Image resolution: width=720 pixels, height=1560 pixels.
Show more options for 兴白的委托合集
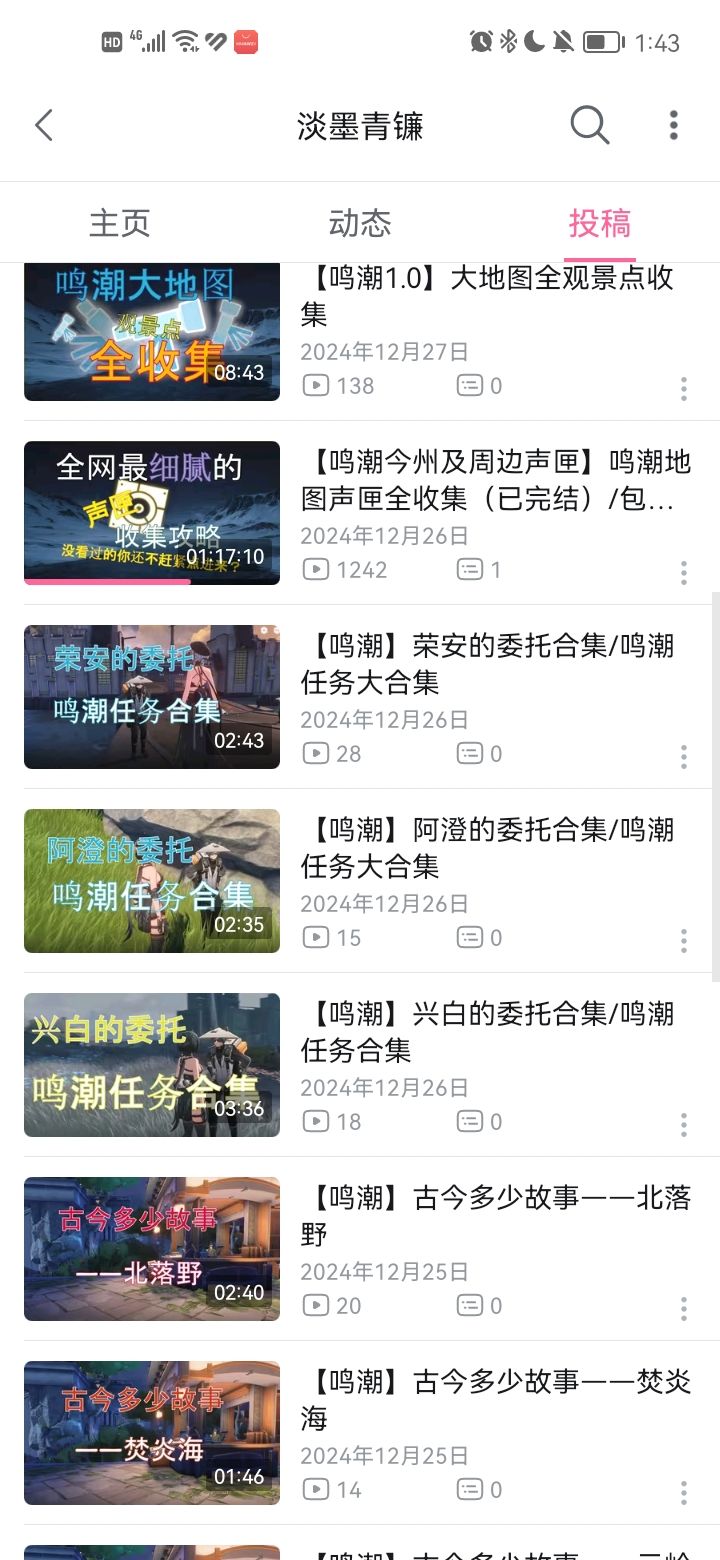click(x=684, y=1124)
